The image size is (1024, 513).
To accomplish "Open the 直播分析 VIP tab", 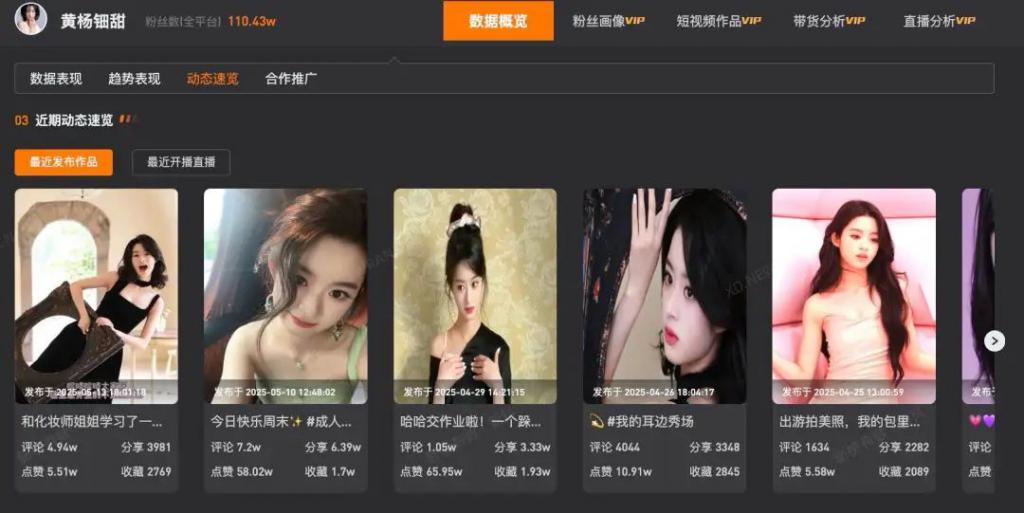I will [939, 21].
